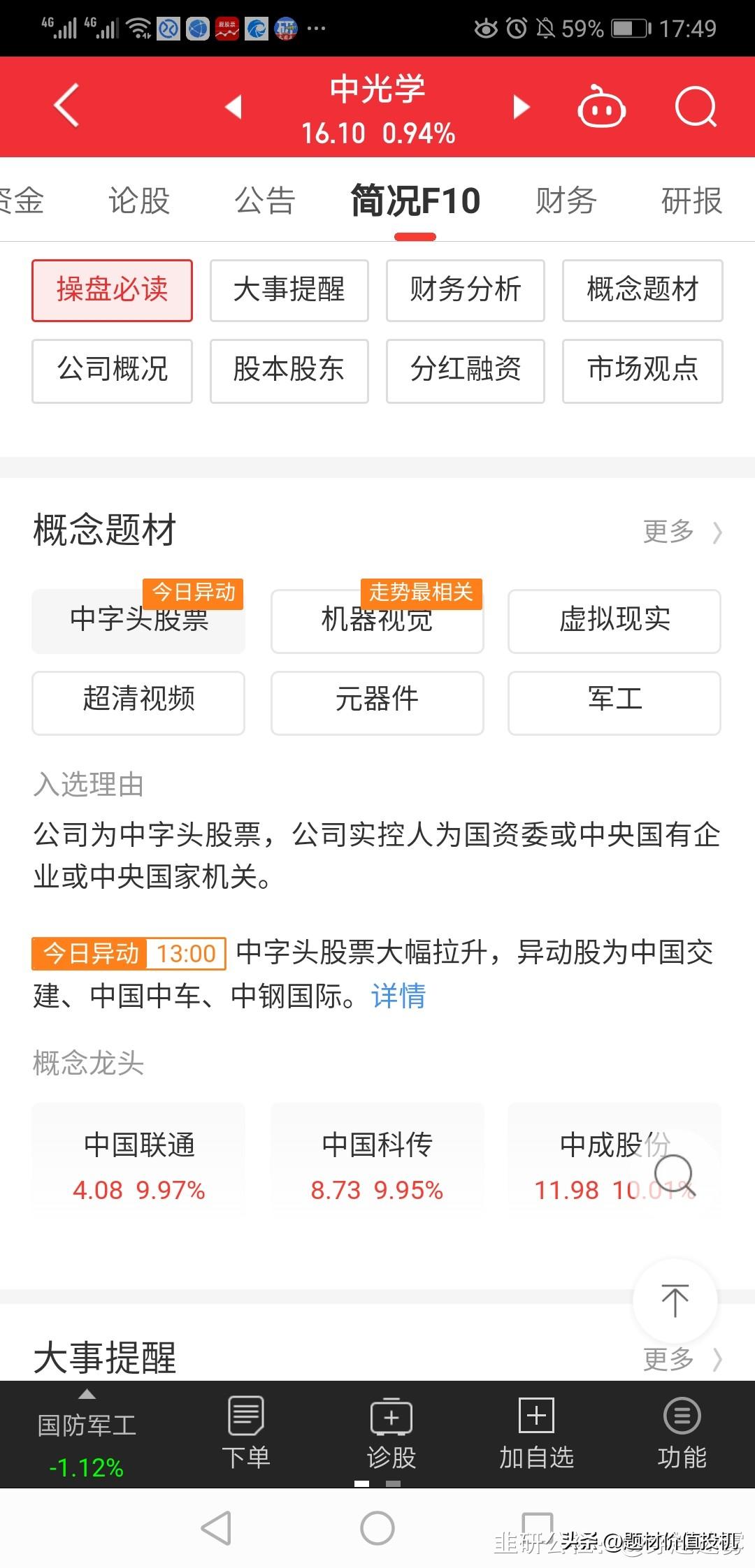Open the robot assistant icon
This screenshot has width=755, height=1568.
point(601,106)
